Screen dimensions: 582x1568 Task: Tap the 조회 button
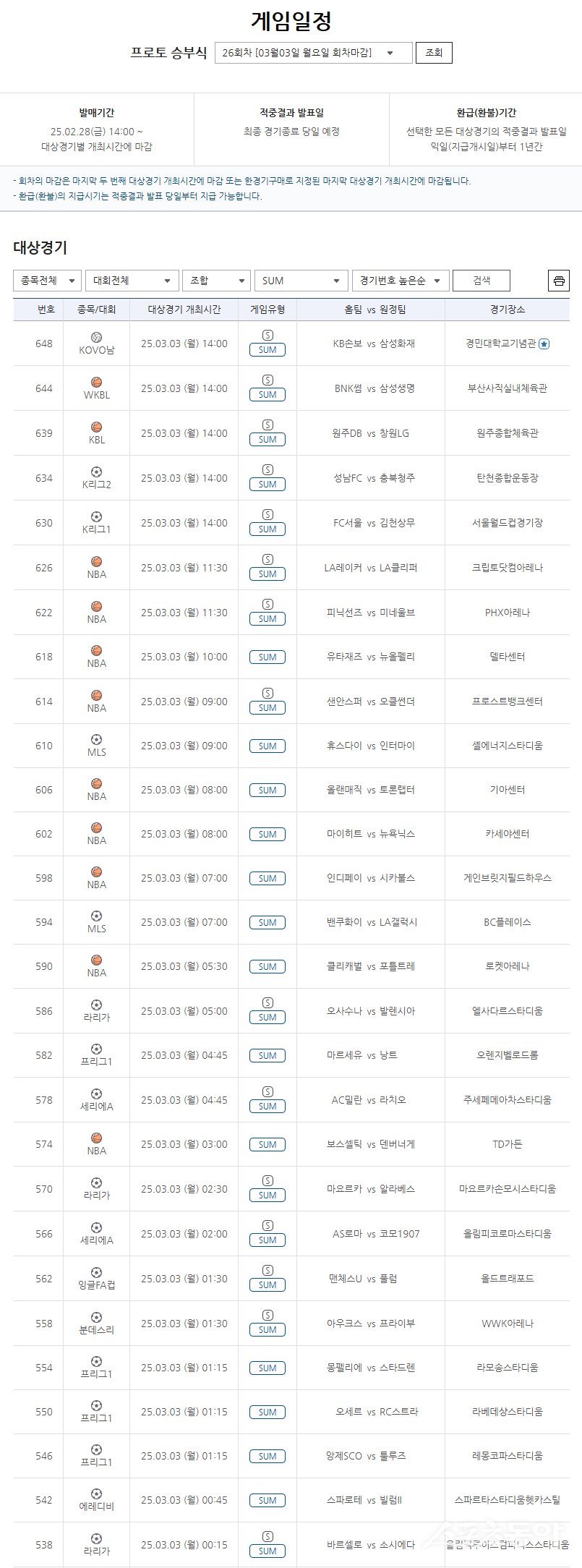(x=434, y=53)
